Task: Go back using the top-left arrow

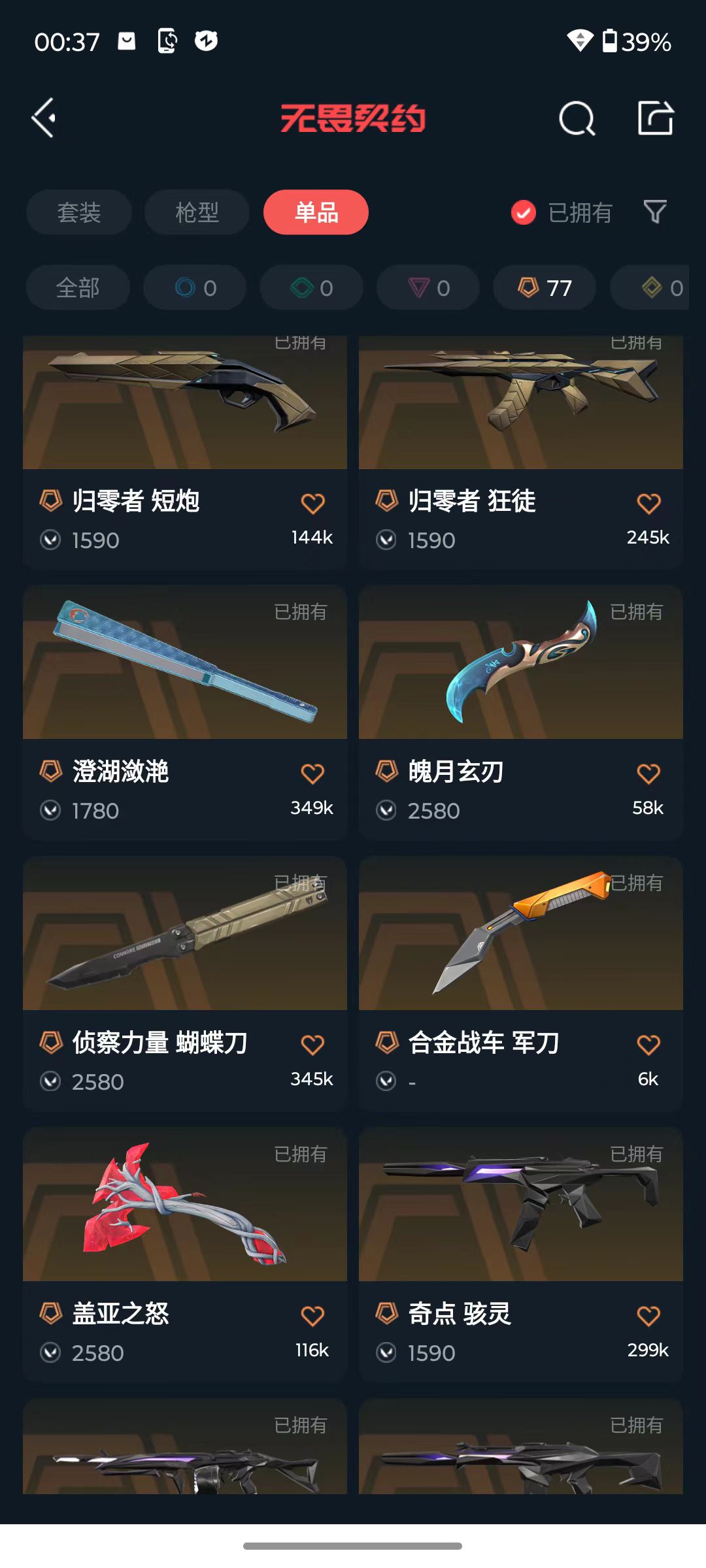Action: click(44, 118)
